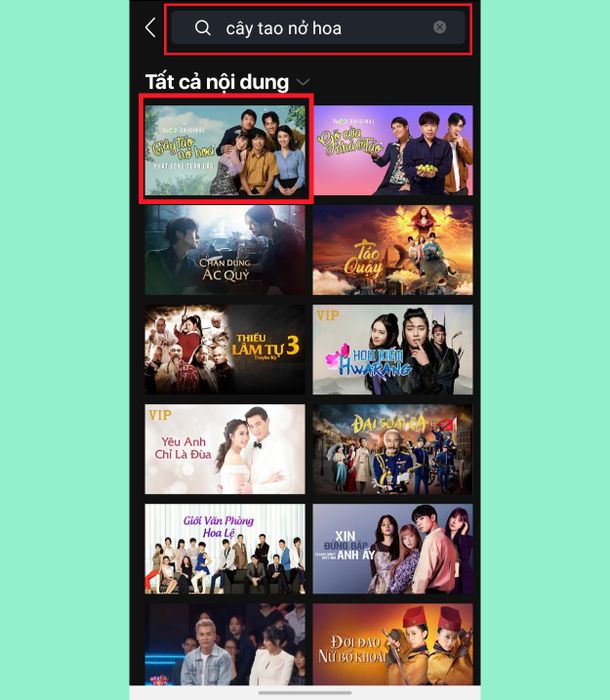Select the 'Đại Soái Ca' series
The width and height of the screenshot is (610, 700).
click(x=393, y=449)
